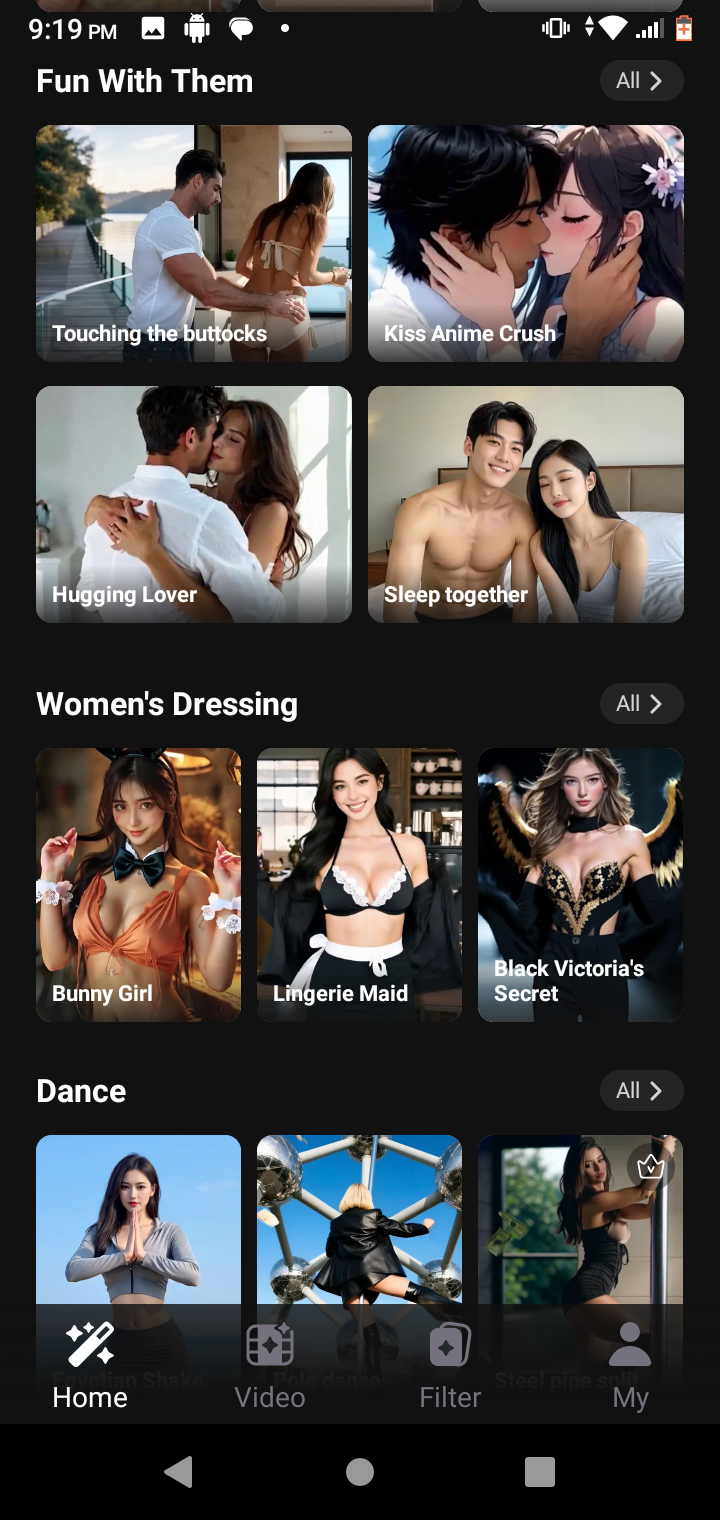
Task: Open the Bunny Girl outfit card
Action: [x=138, y=884]
